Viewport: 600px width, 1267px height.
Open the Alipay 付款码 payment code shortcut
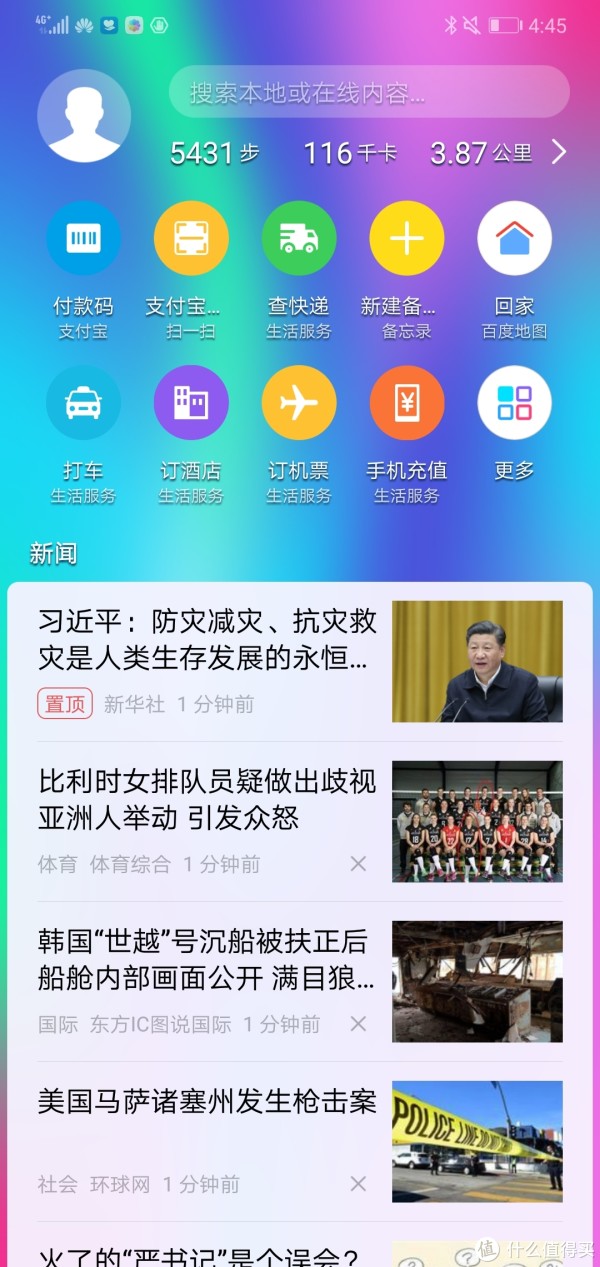click(83, 238)
